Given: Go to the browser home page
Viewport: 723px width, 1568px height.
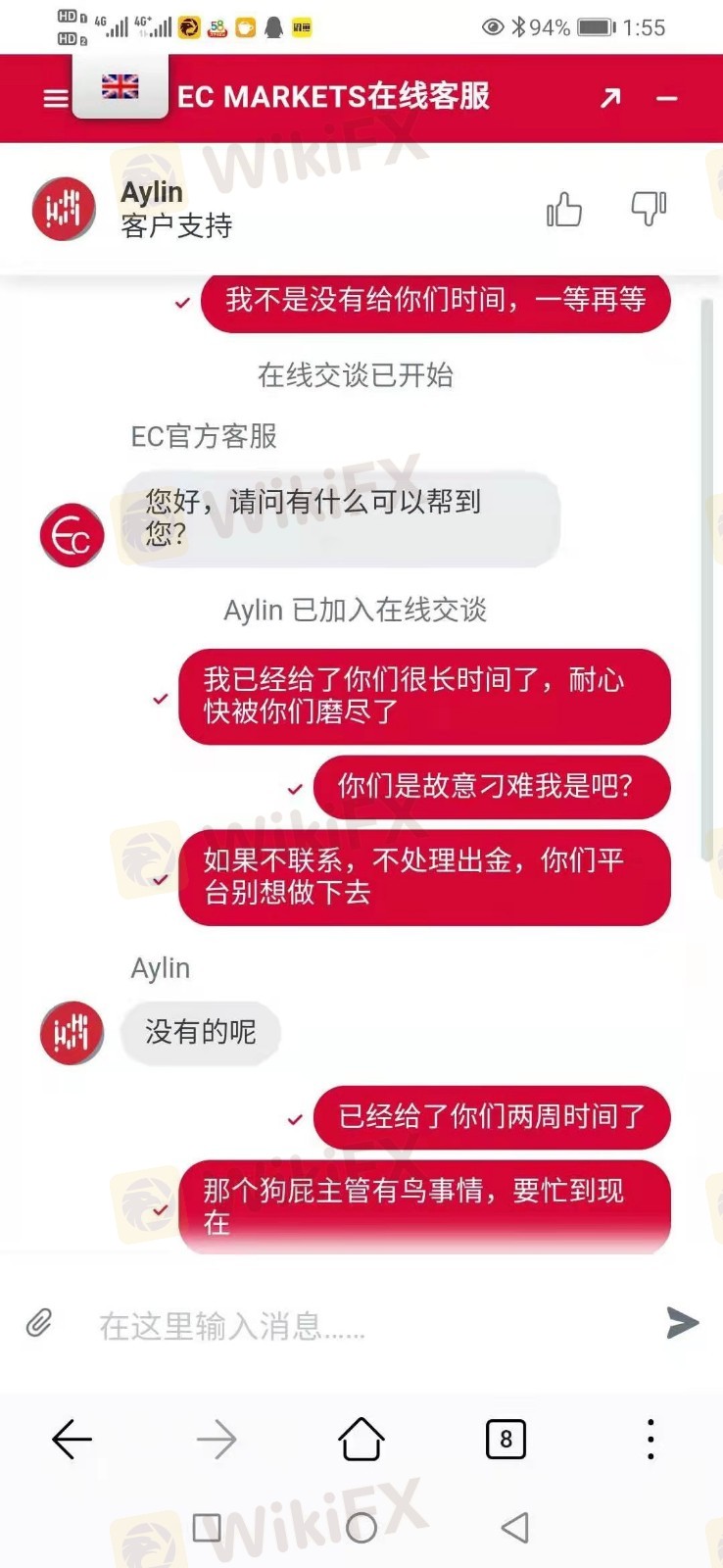Looking at the screenshot, I should pyautogui.click(x=361, y=1439).
